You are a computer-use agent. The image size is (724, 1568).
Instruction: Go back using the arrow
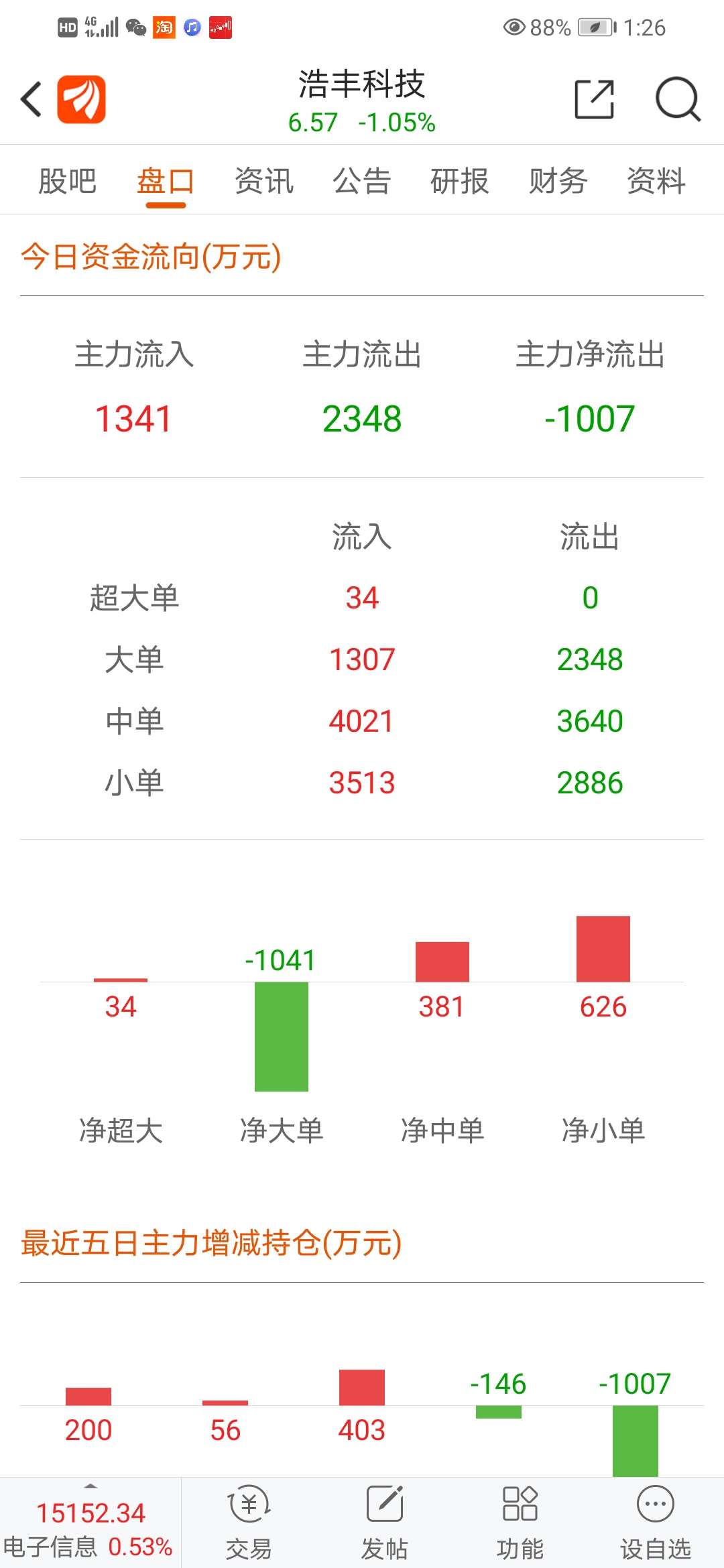coord(32,99)
